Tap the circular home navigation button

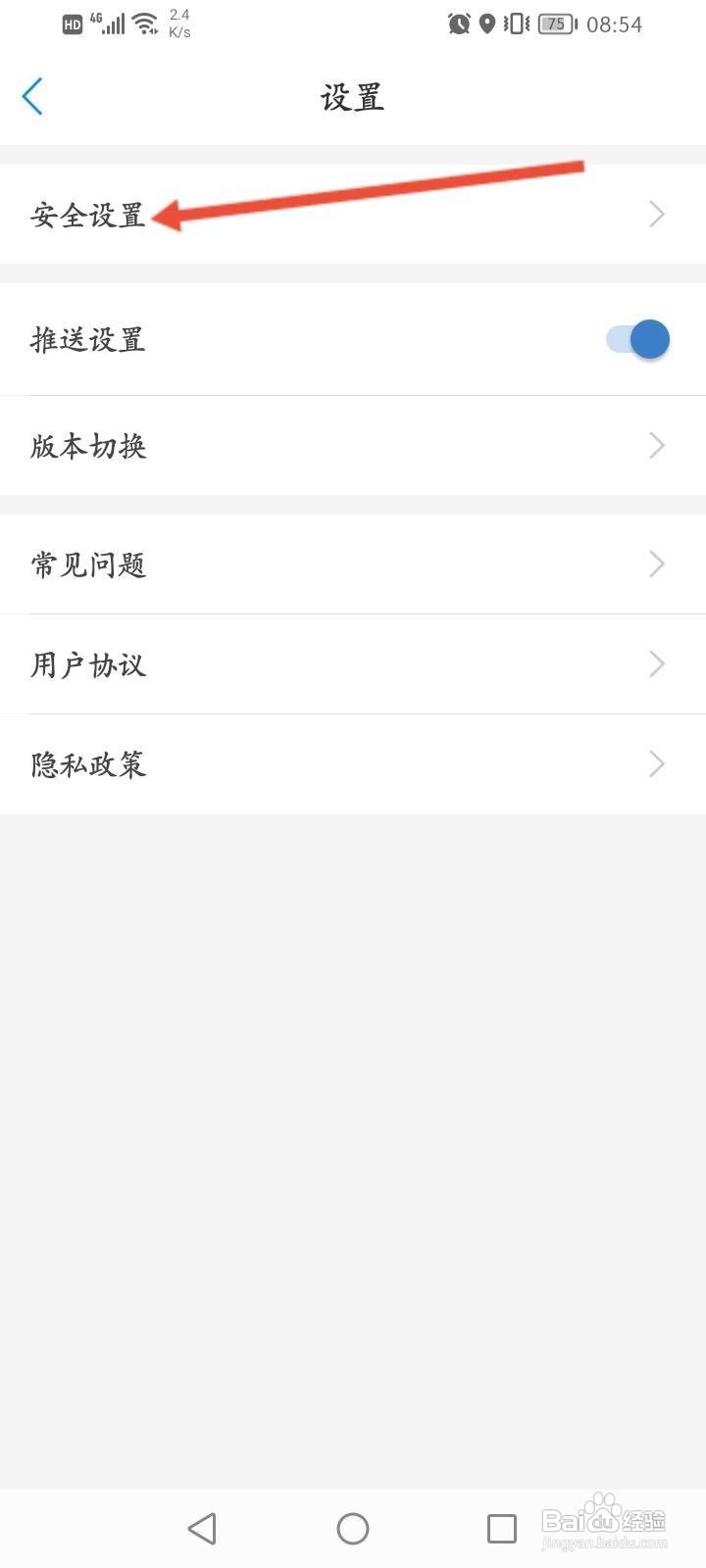[352, 1528]
